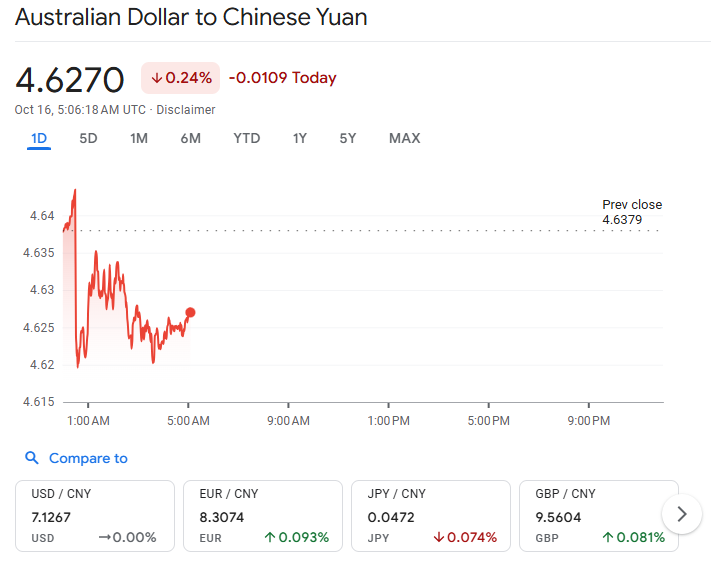Screen dimensions: 711x564
Task: Switch to the 1D time range
Action: pyautogui.click(x=39, y=138)
